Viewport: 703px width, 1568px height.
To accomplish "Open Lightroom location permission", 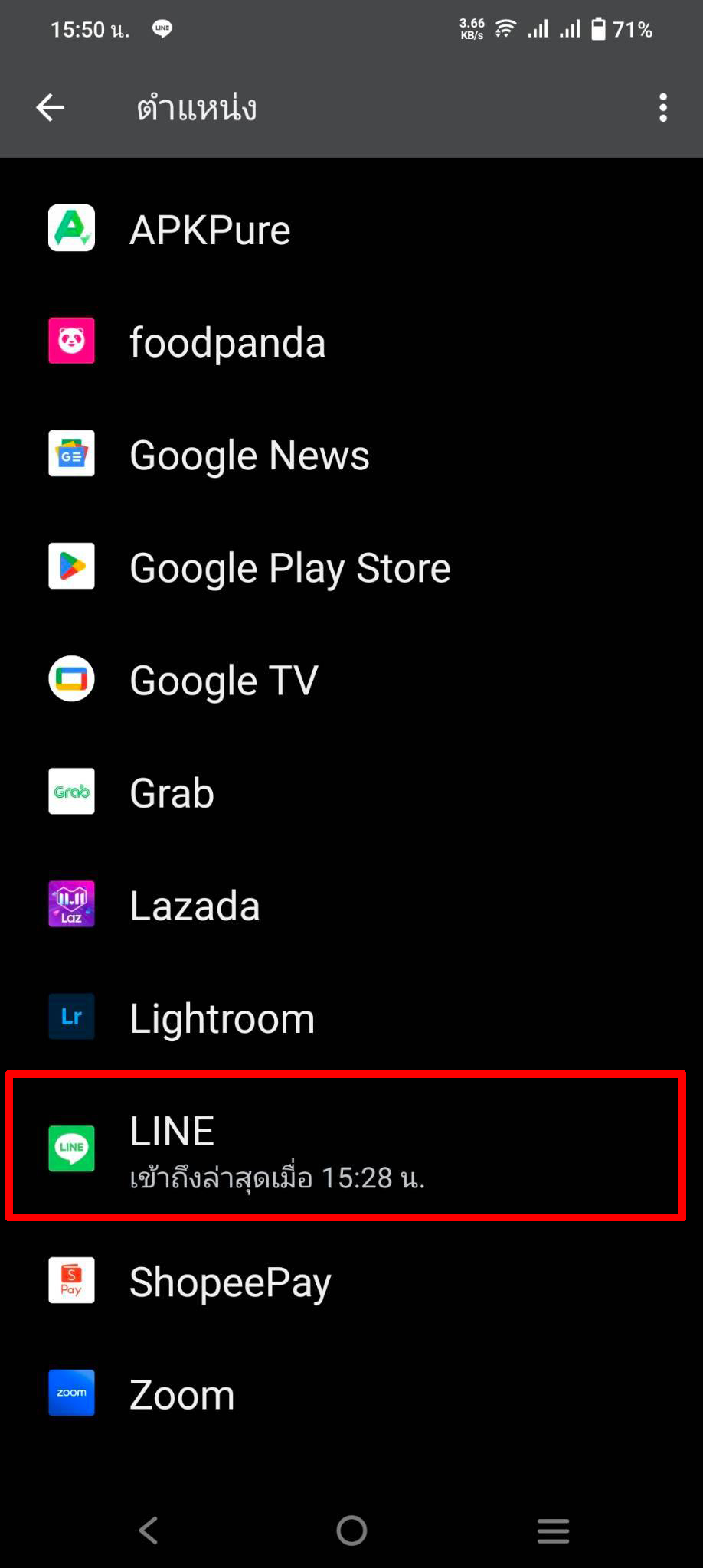I will point(351,1017).
